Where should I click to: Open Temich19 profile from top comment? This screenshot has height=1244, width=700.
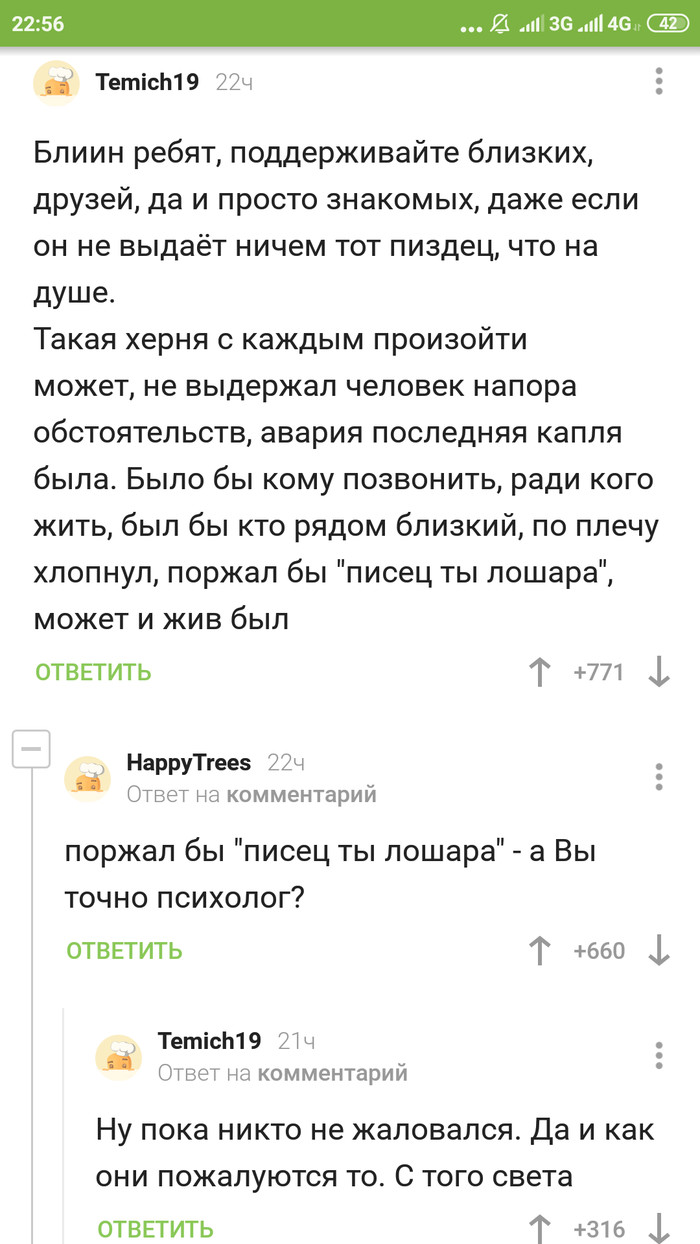tap(147, 82)
